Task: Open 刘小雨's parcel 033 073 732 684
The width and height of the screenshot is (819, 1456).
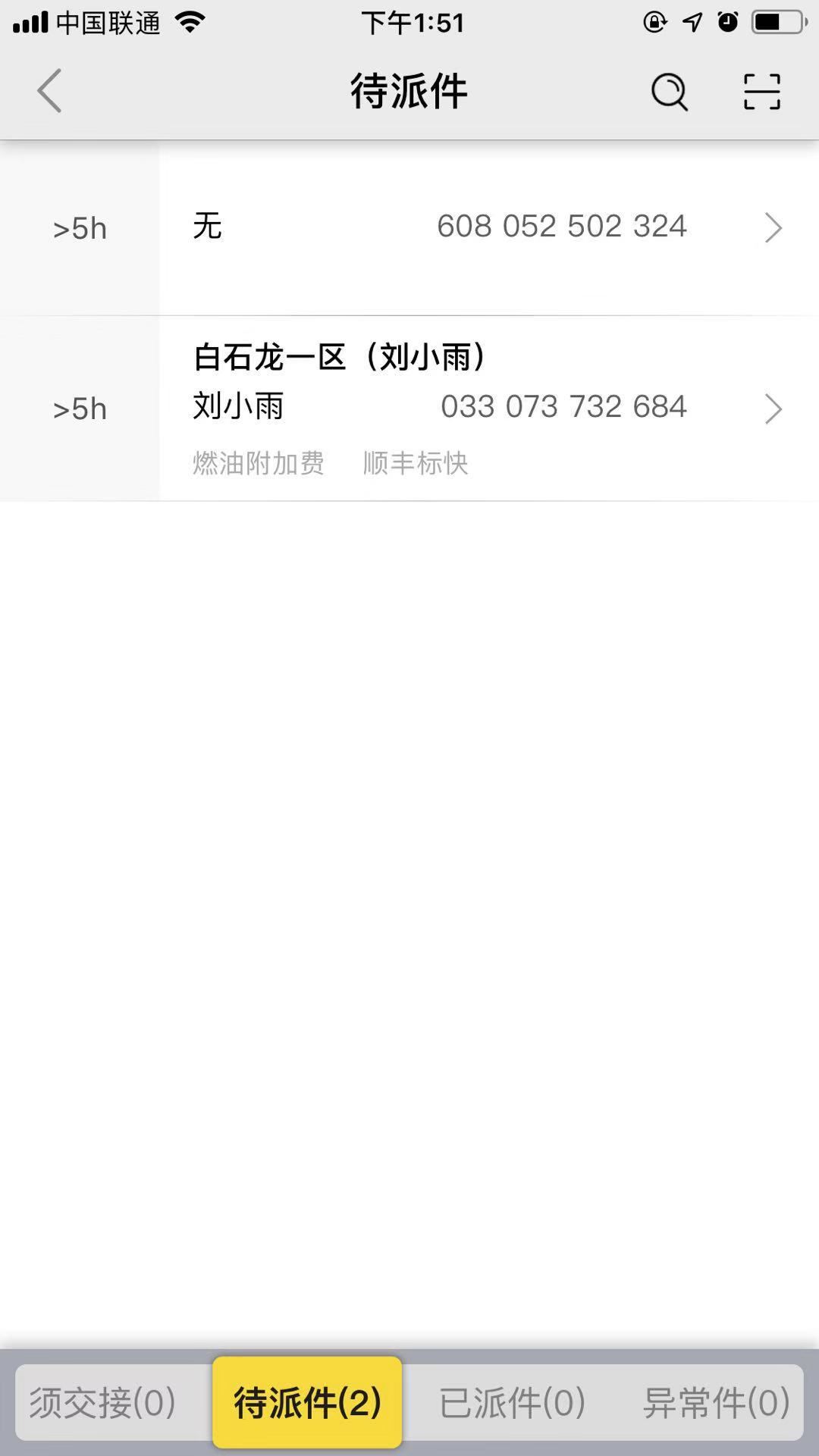Action: 409,409
